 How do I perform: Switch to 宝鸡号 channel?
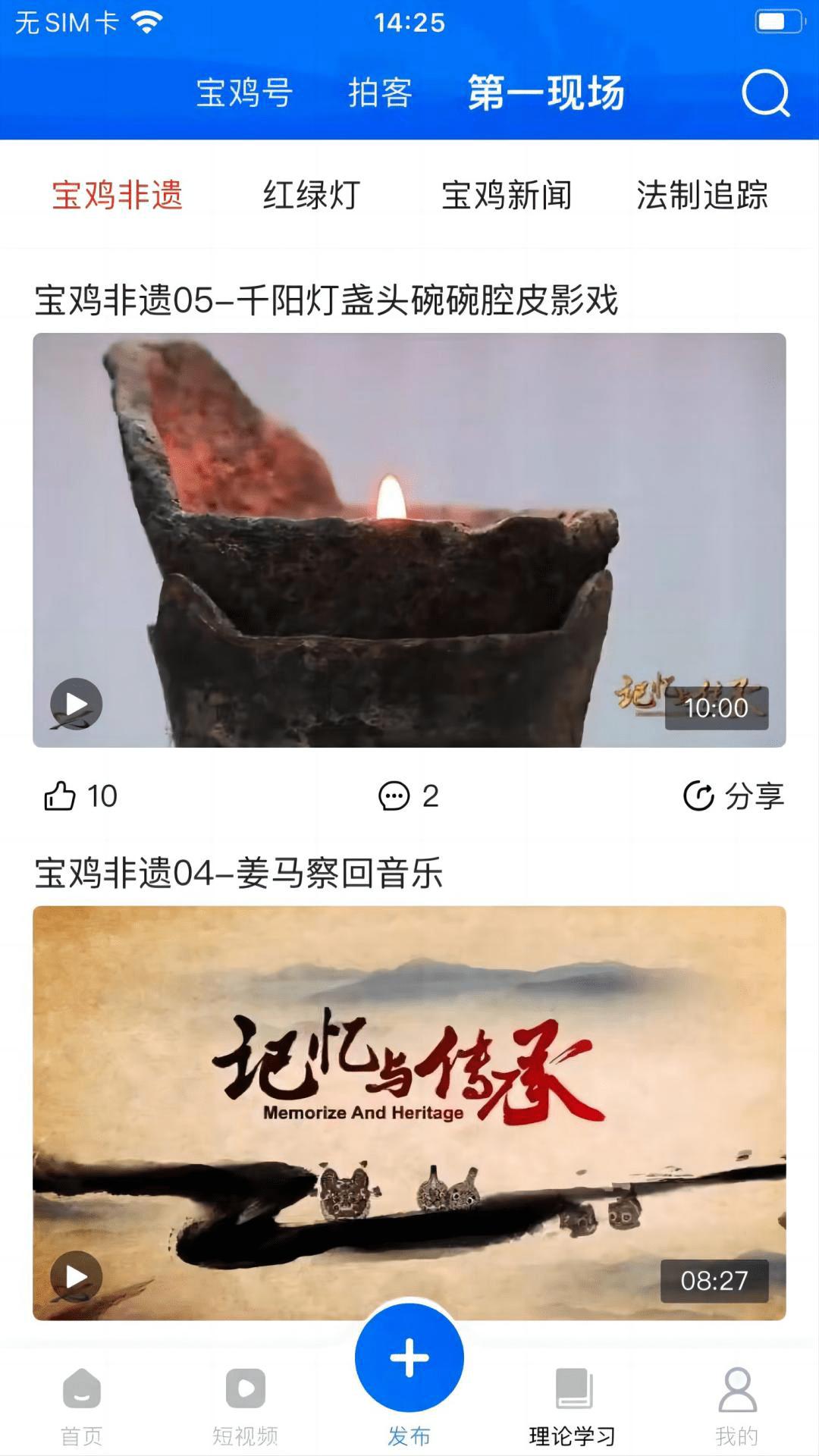click(244, 94)
